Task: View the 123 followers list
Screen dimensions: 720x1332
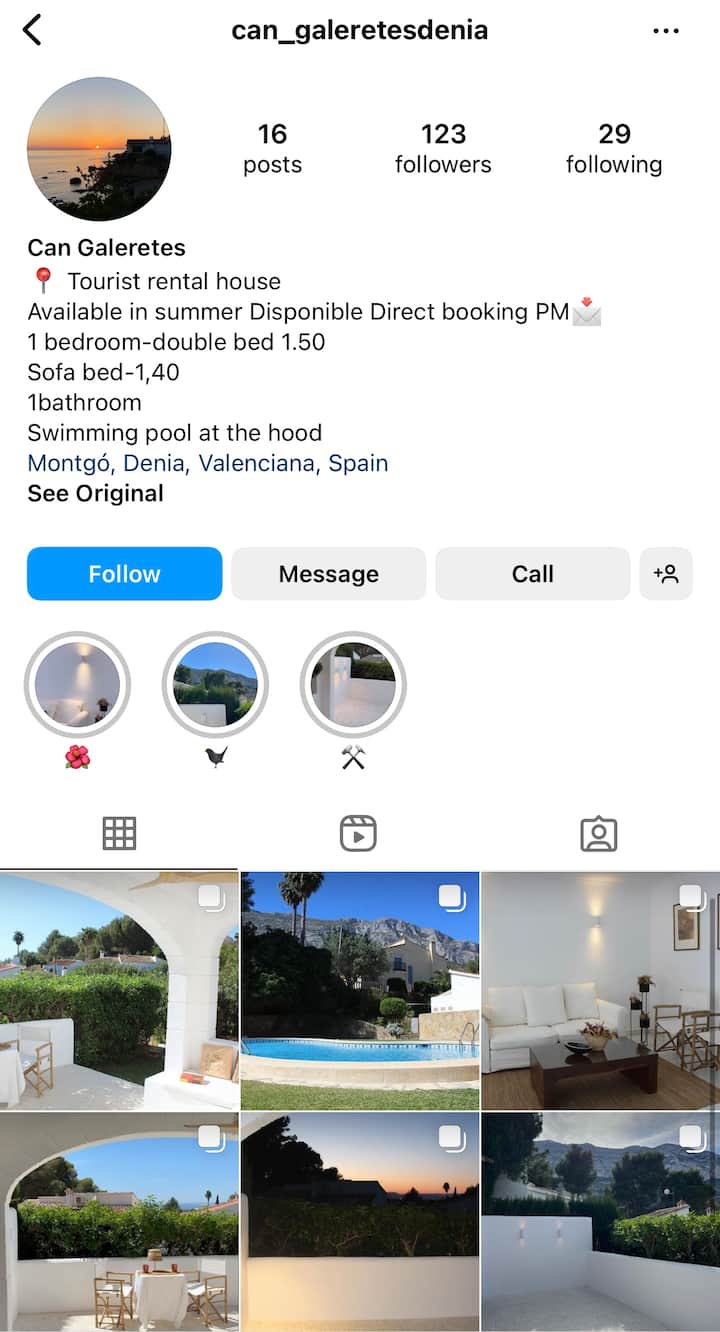Action: pos(443,148)
